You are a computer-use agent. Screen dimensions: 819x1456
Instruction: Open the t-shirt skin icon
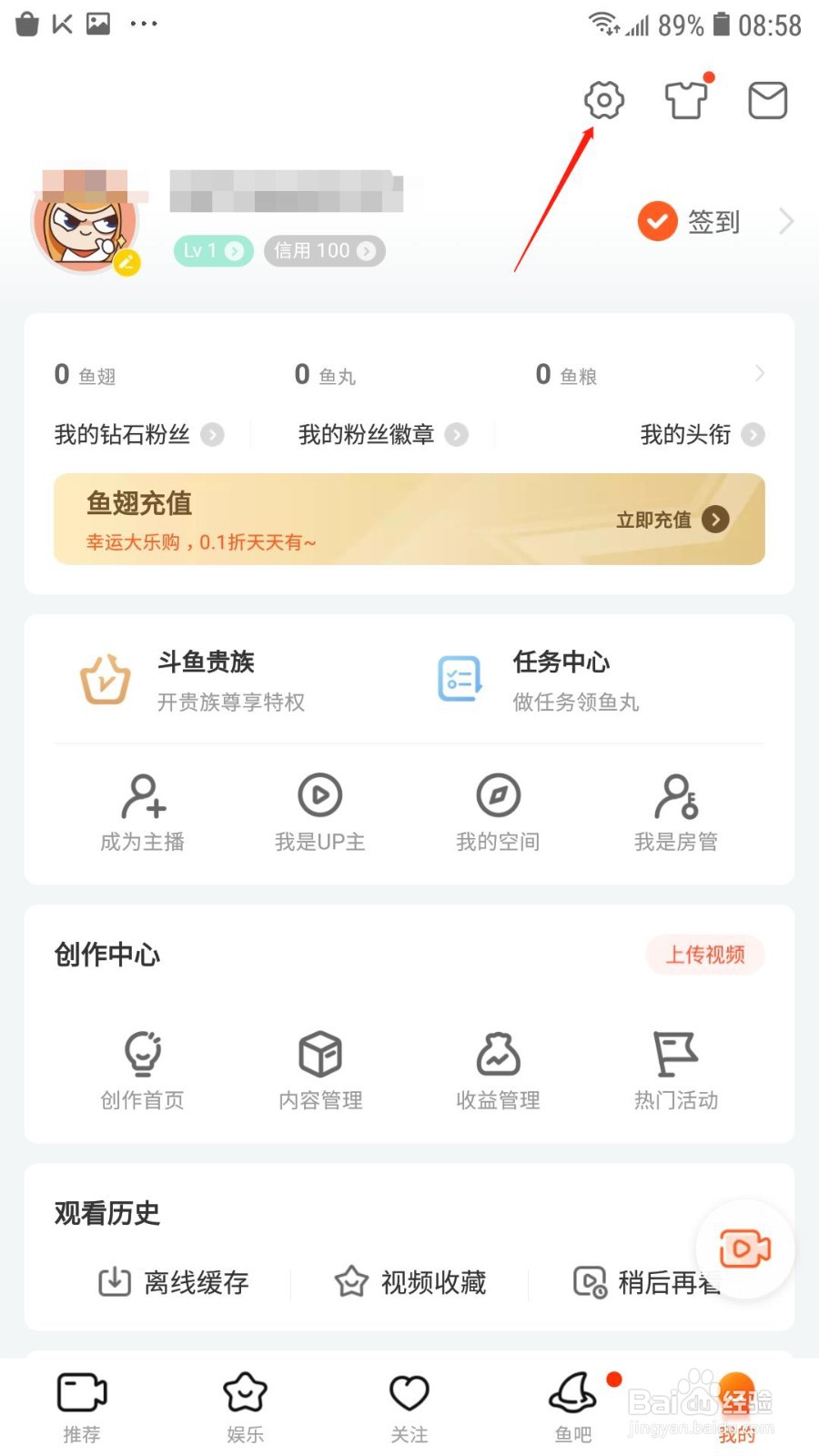(686, 100)
